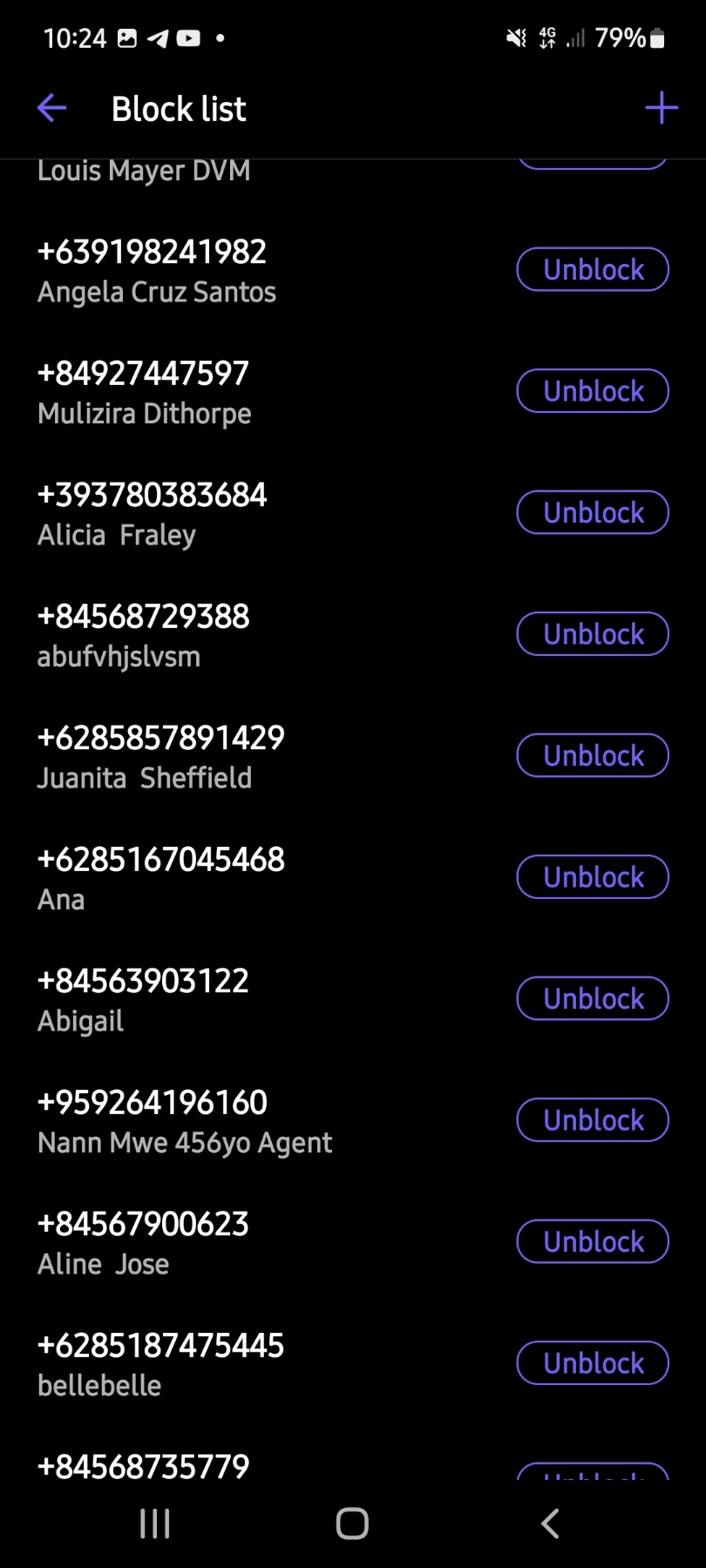Go back from the Block list
The height and width of the screenshot is (1568, 706).
pos(51,108)
